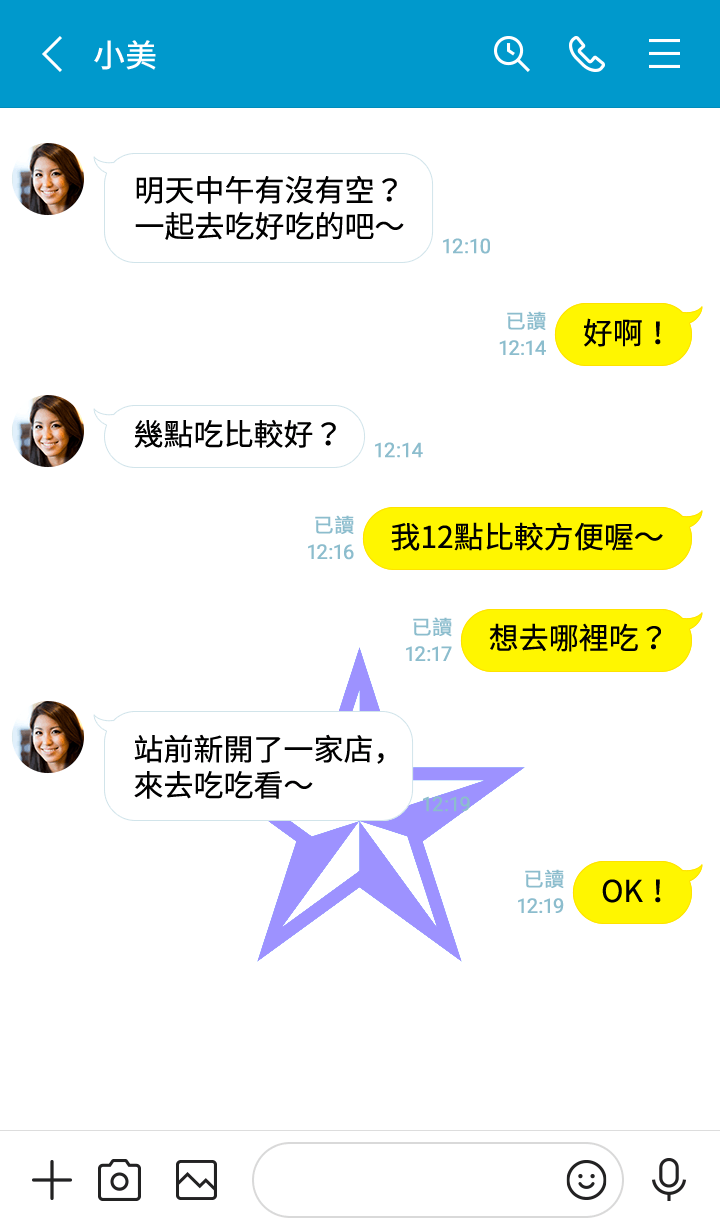Open the chat menu with three lines
Screen dimensions: 720x1232
coord(664,54)
